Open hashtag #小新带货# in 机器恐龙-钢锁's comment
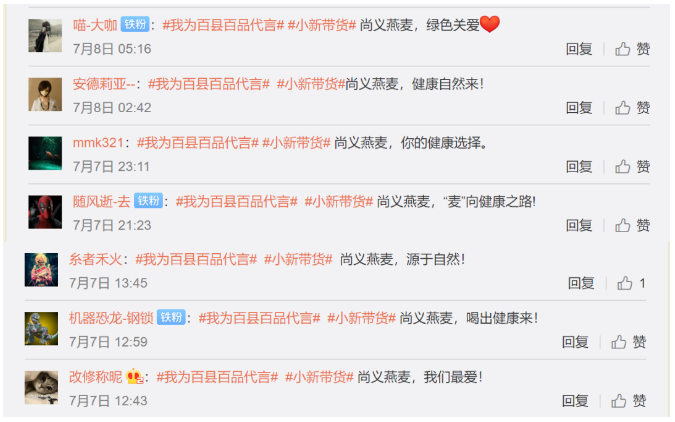Viewport: 675px width, 422px height. point(361,318)
